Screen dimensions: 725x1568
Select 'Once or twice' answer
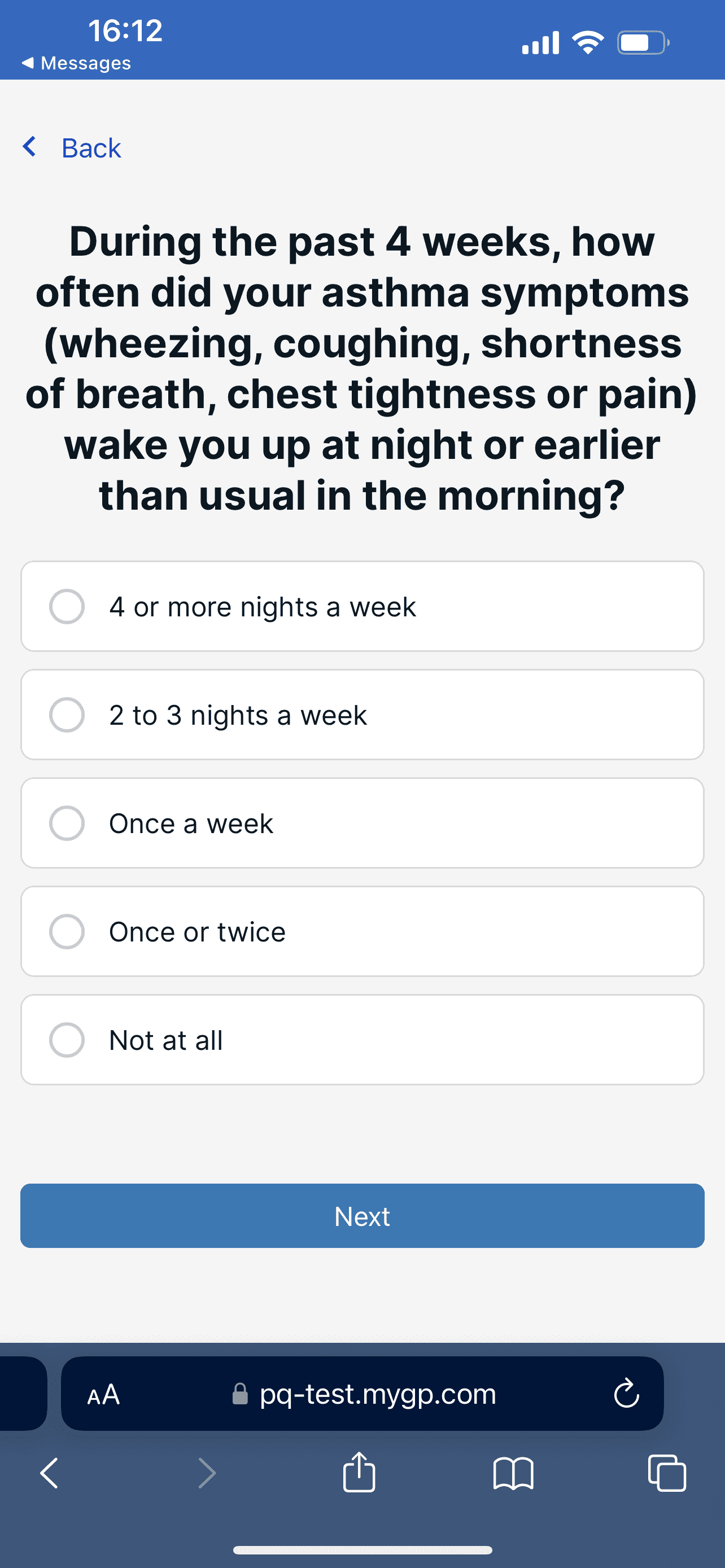[x=362, y=931]
